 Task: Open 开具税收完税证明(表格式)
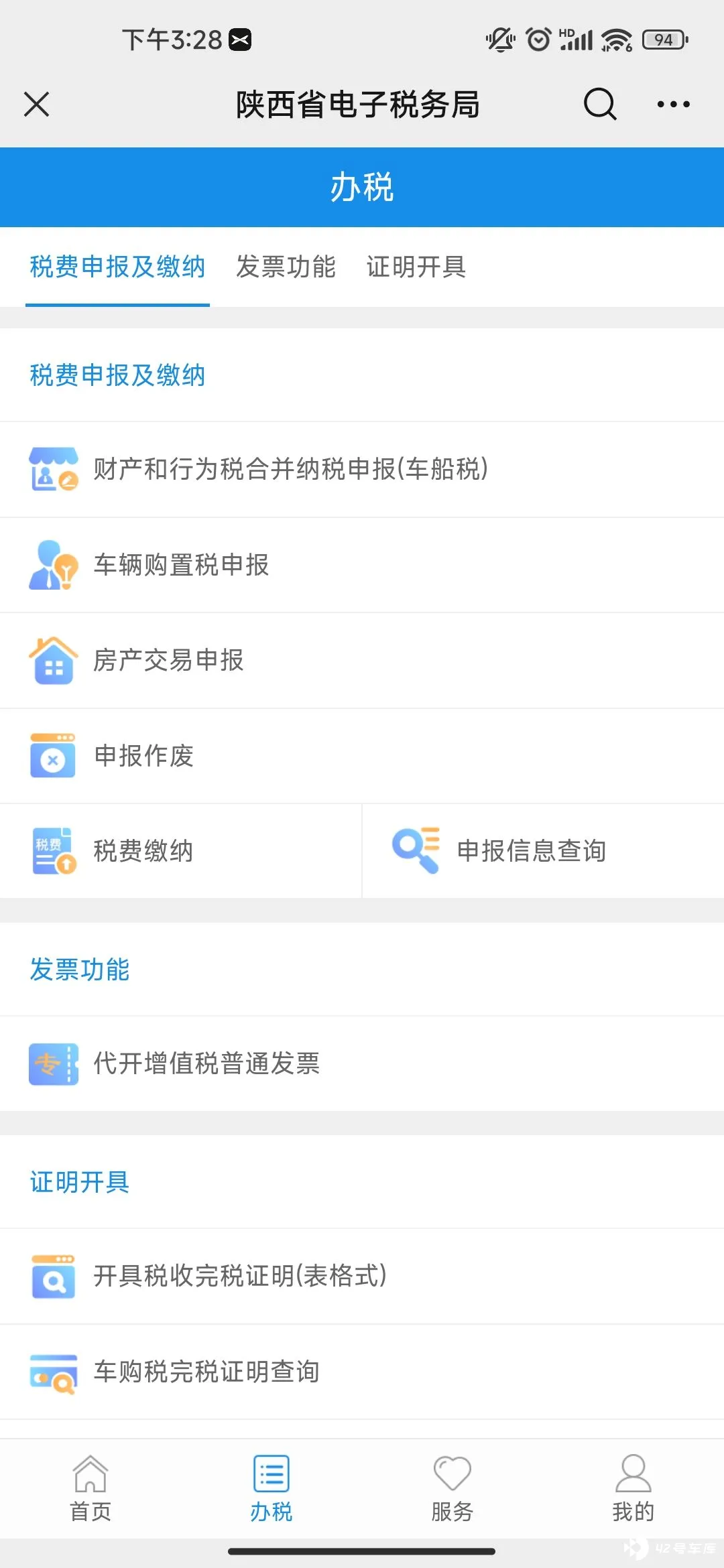click(x=362, y=1276)
